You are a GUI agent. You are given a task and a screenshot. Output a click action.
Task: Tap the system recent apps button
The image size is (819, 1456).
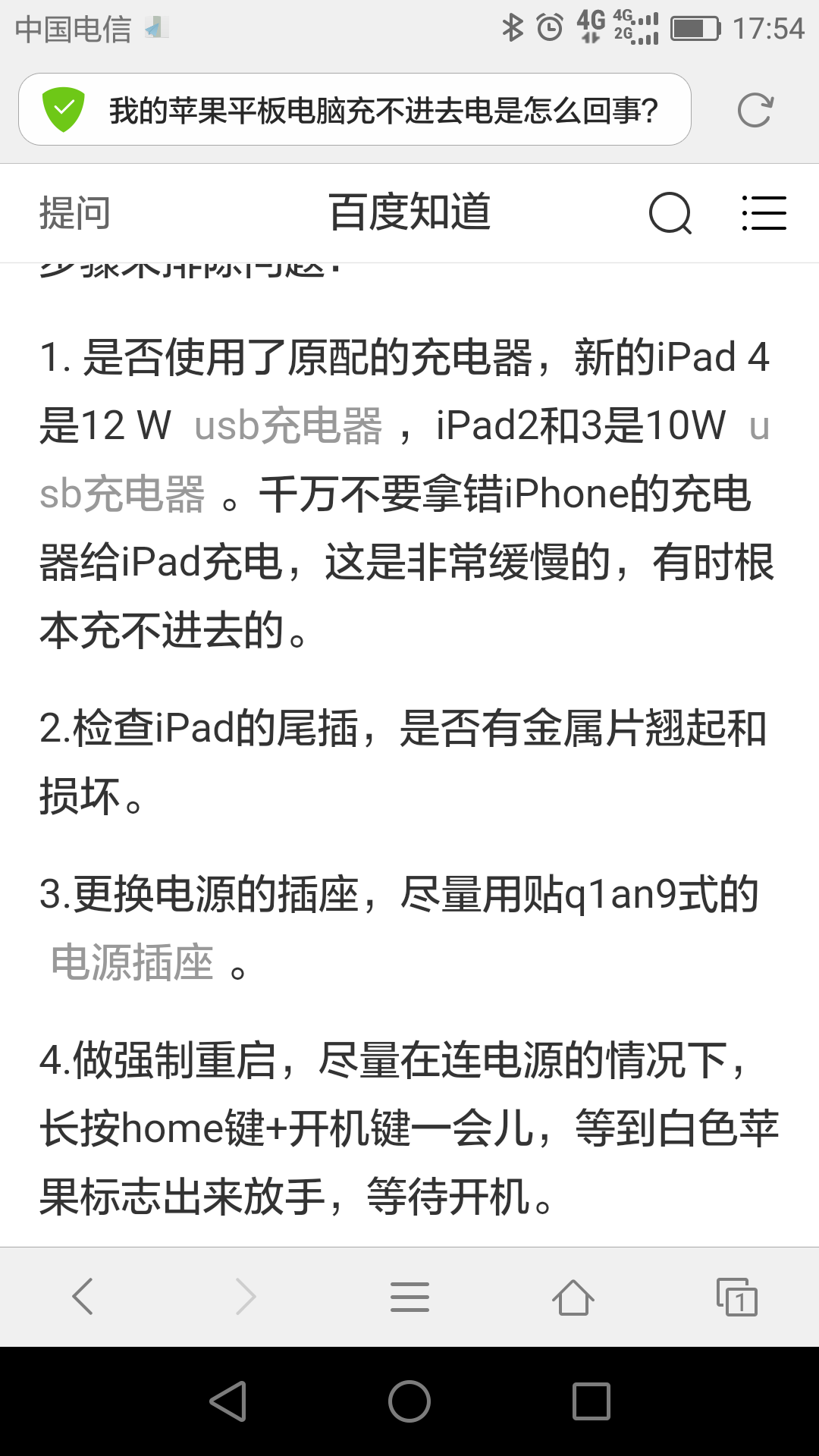(x=591, y=1401)
